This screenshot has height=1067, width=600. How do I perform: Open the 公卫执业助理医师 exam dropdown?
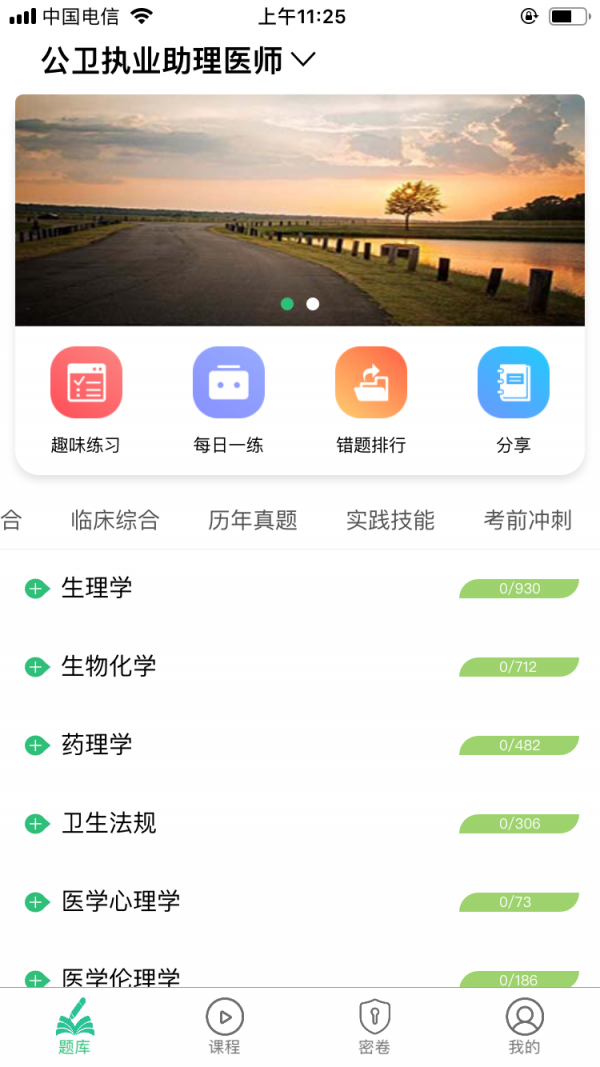point(178,61)
